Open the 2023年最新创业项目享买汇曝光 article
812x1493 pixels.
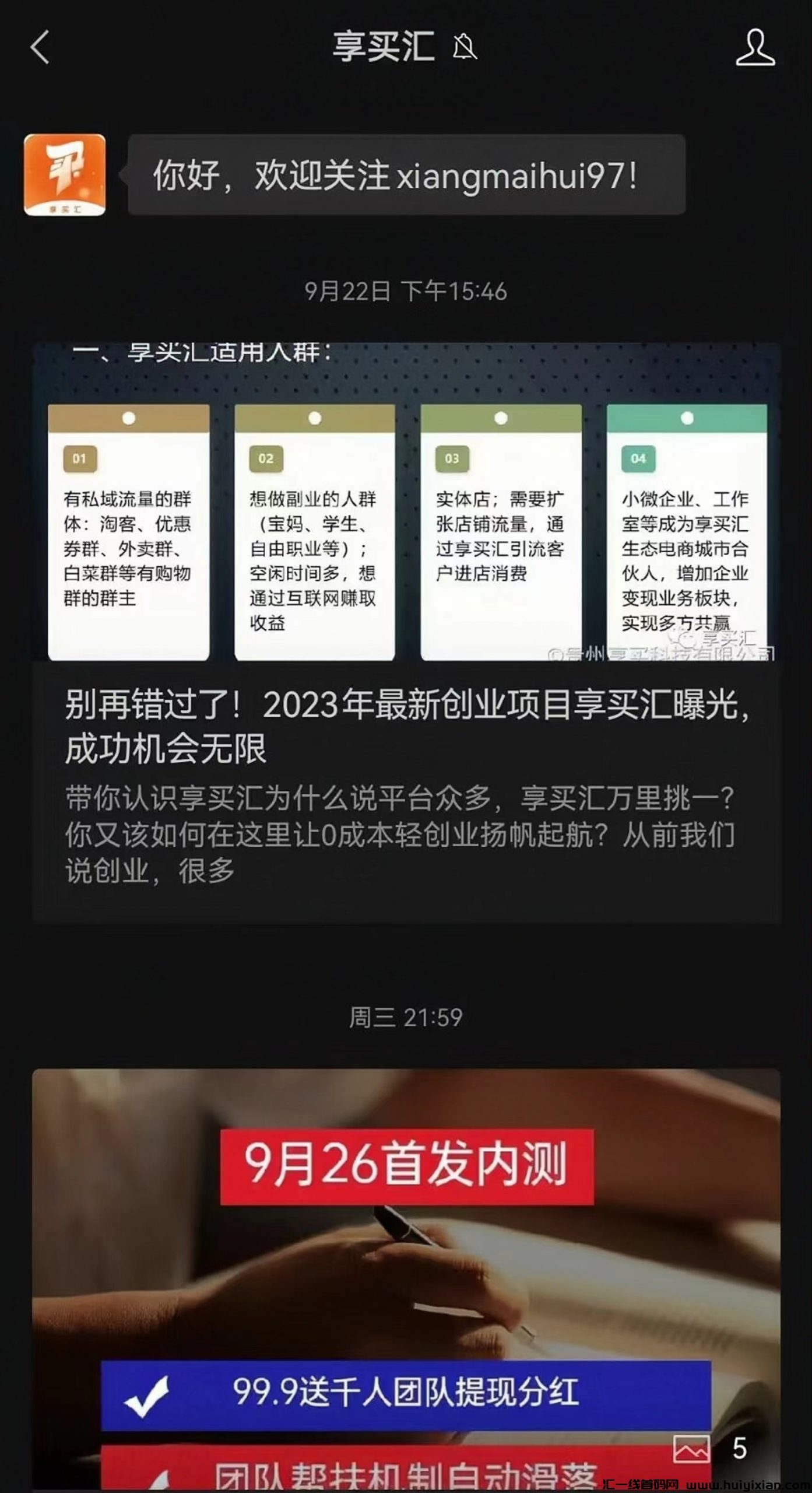click(406, 726)
